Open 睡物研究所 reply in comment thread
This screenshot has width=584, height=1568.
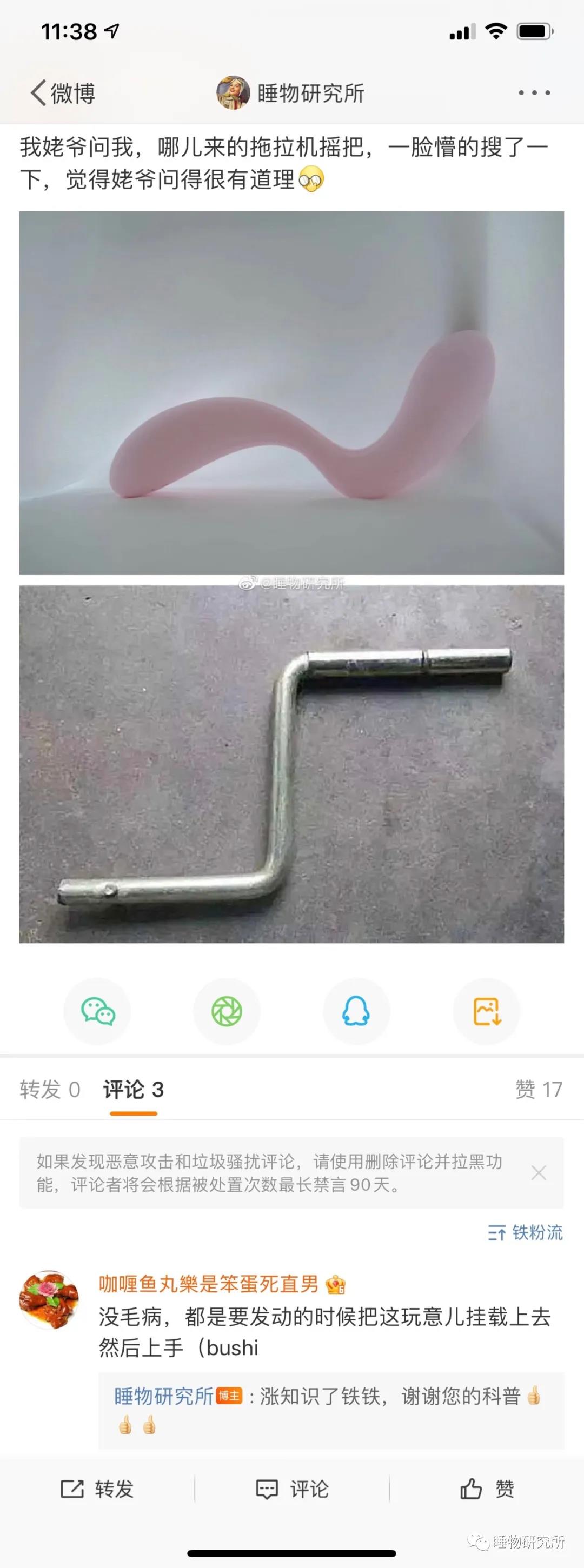pyautogui.click(x=329, y=1409)
